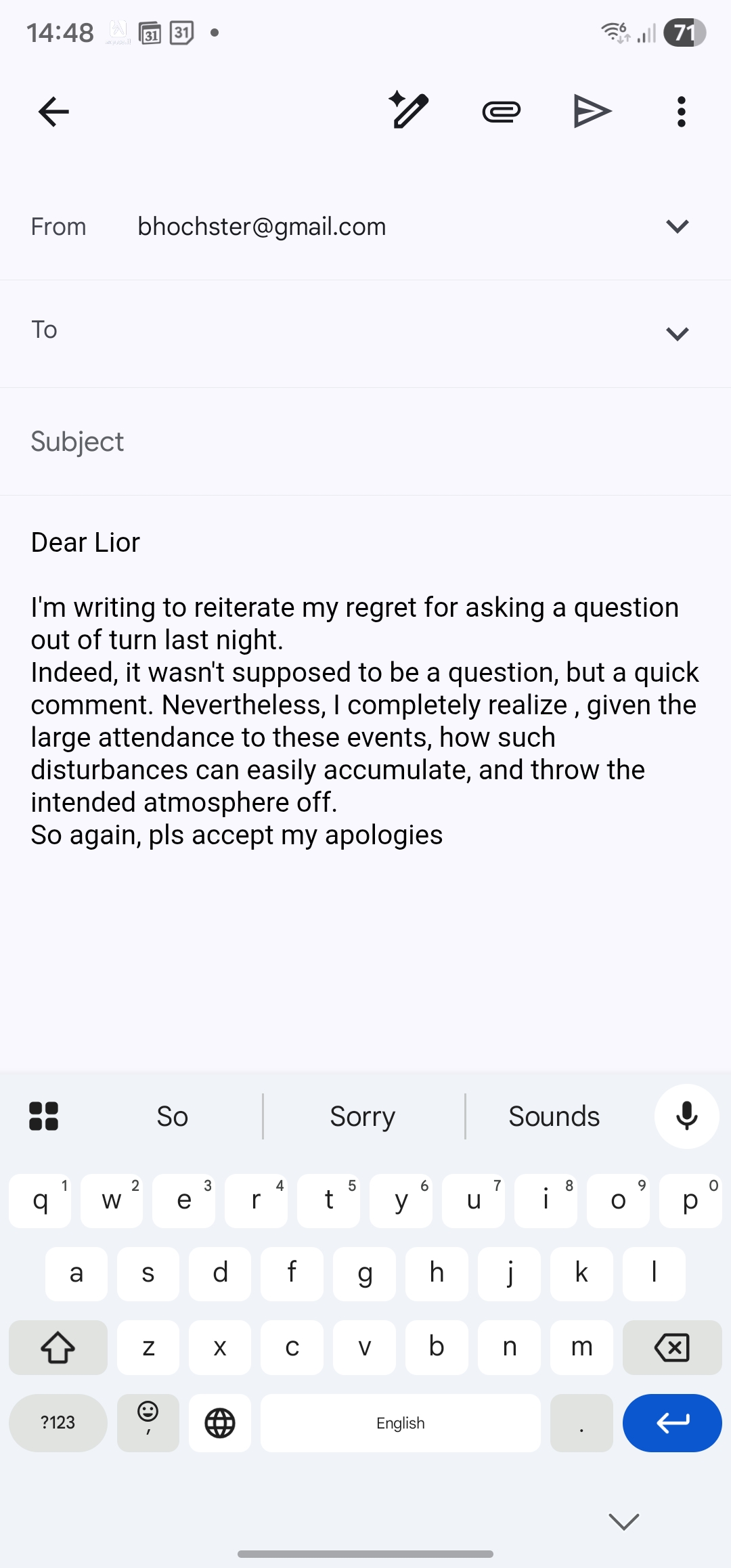Open the keyboard tools grid
The height and width of the screenshot is (1568, 731).
click(x=44, y=1116)
